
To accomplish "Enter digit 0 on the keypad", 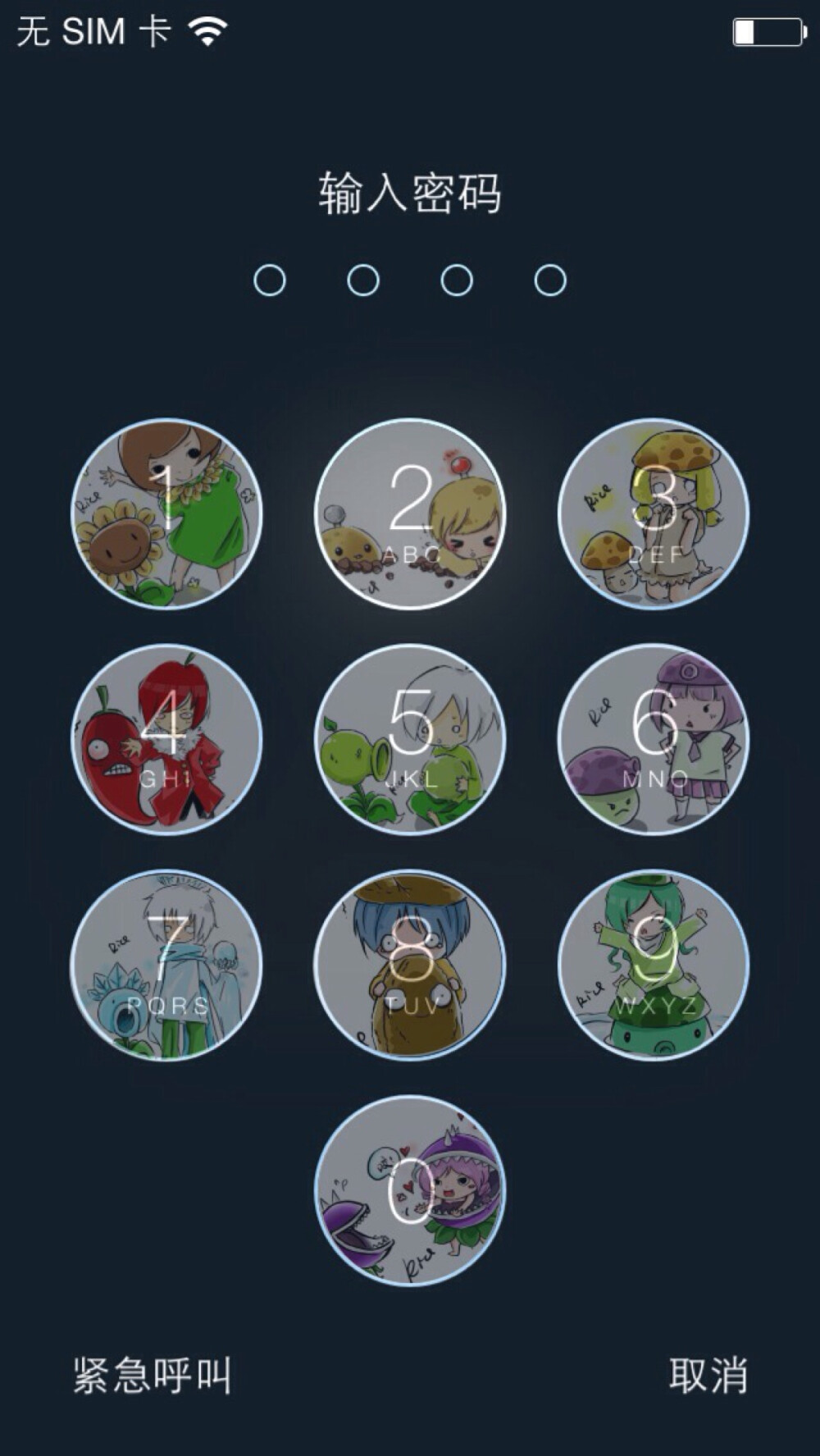I will (410, 1190).
